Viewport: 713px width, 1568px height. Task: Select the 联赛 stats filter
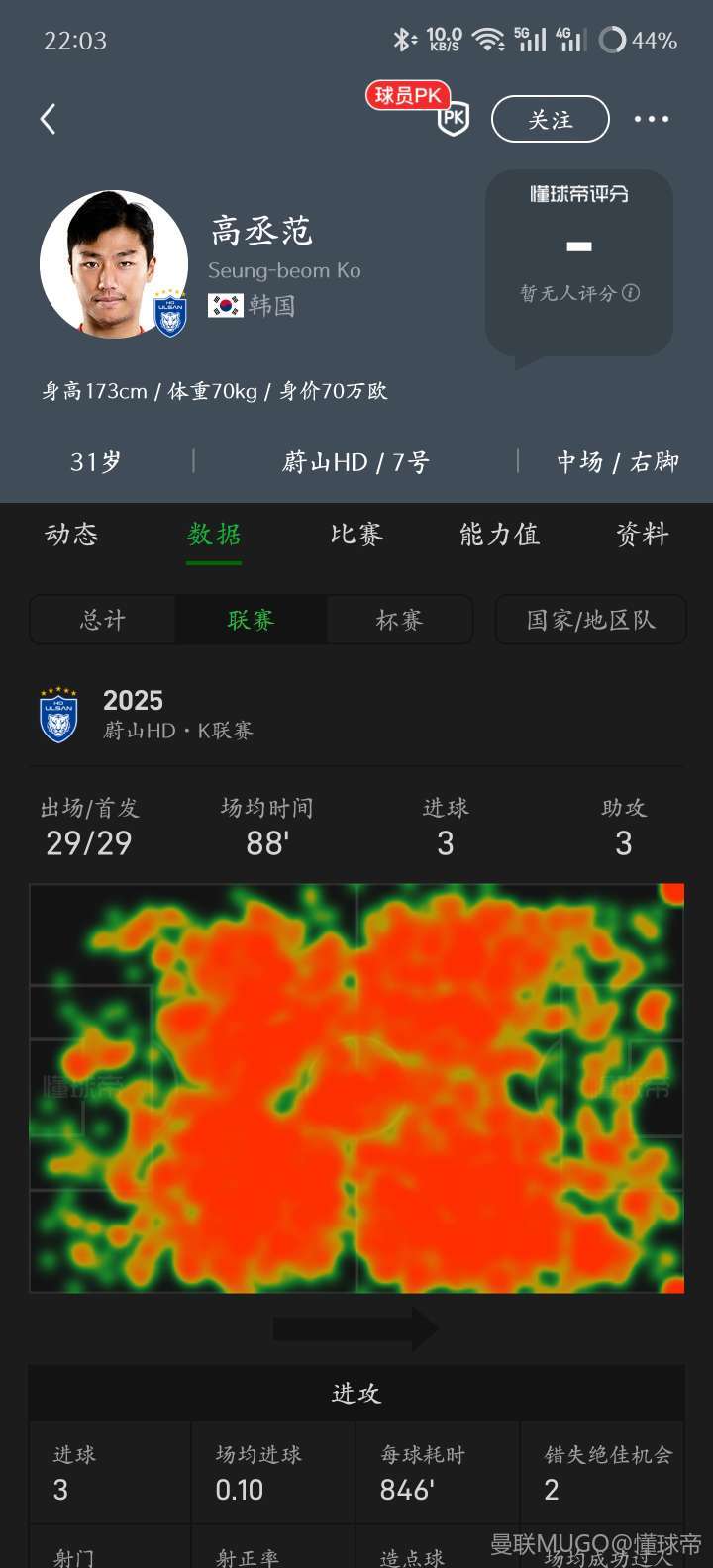[x=251, y=620]
